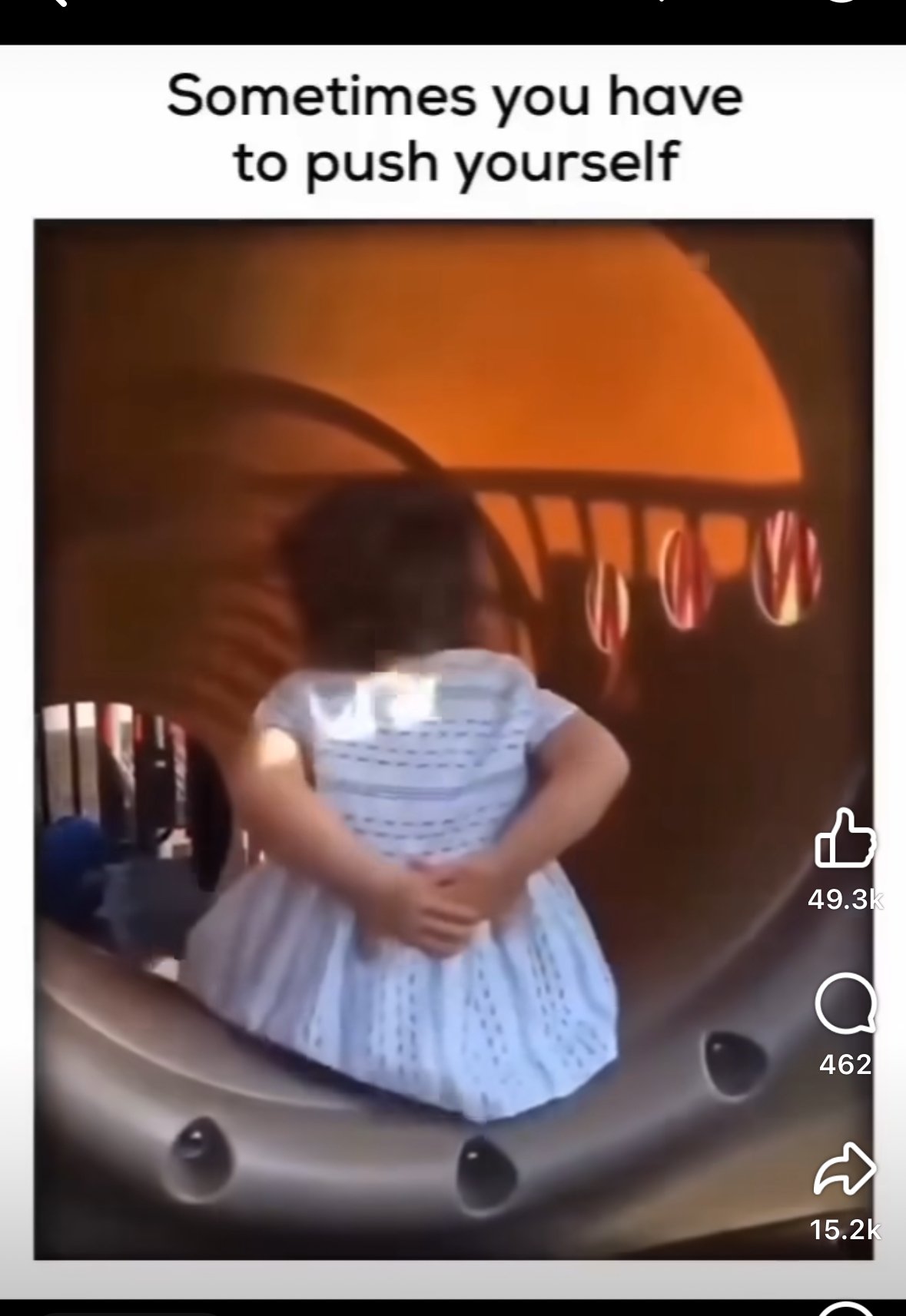Open the comments on this video
Viewport: 906px width, 1316px height.
tap(845, 1003)
